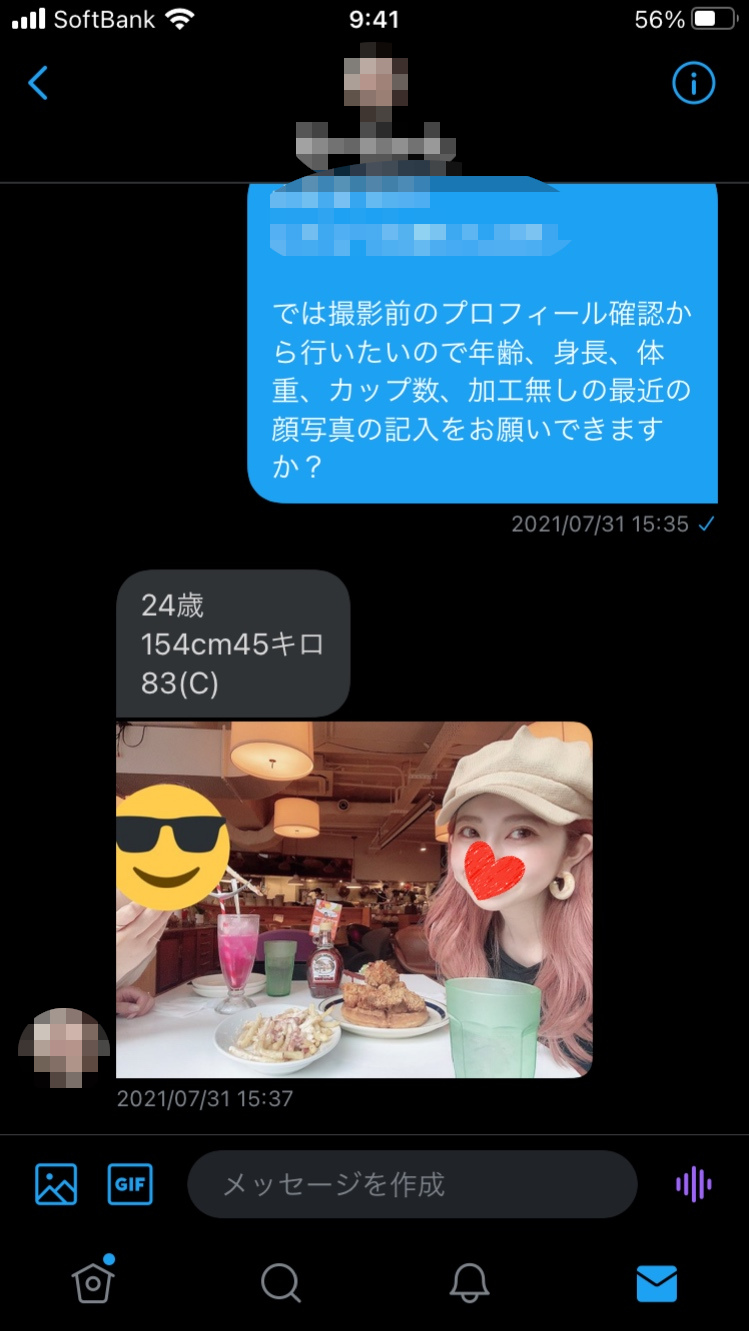Image resolution: width=749 pixels, height=1331 pixels.
Task: Switch to the Messages tab
Action: point(656,1282)
